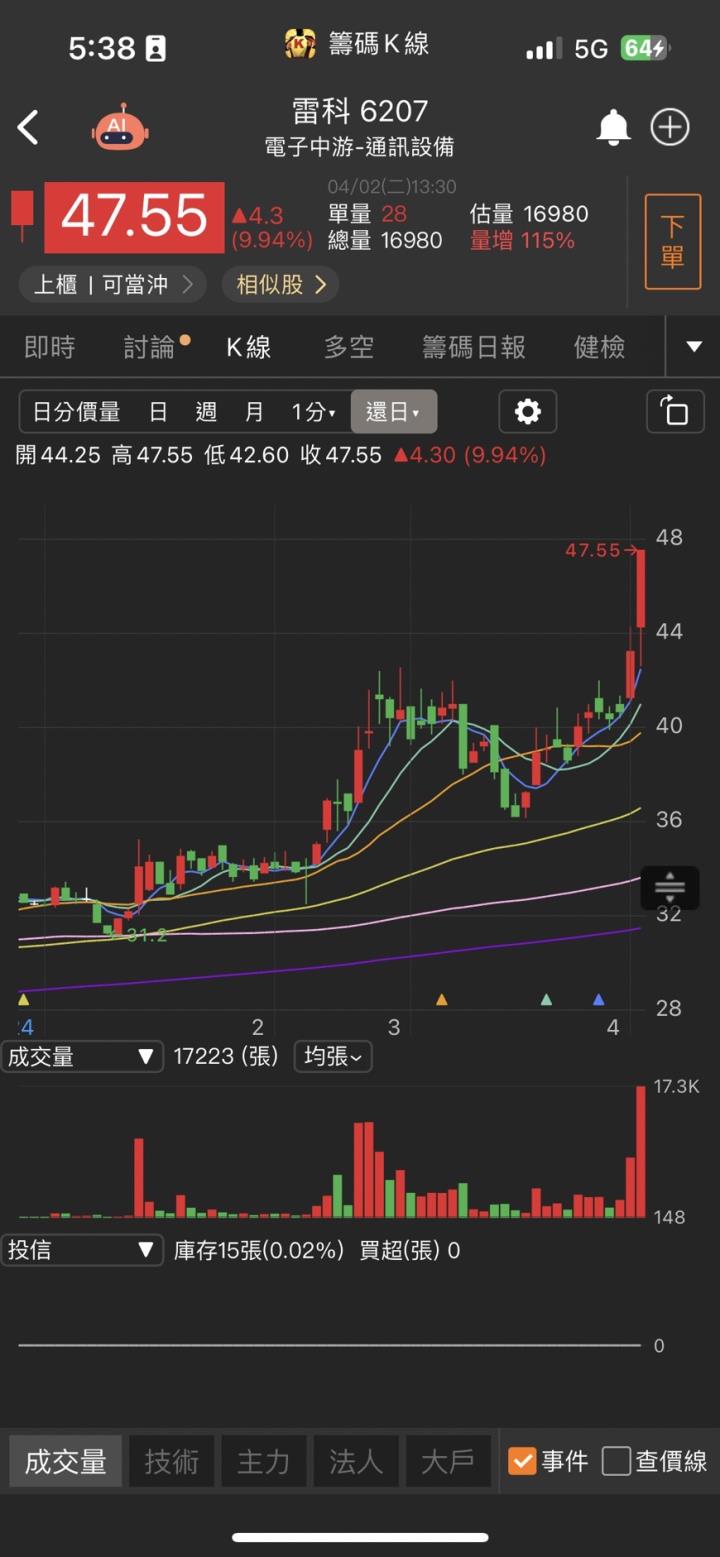Open the price alert bell
This screenshot has width=720, height=1557.
[x=613, y=128]
